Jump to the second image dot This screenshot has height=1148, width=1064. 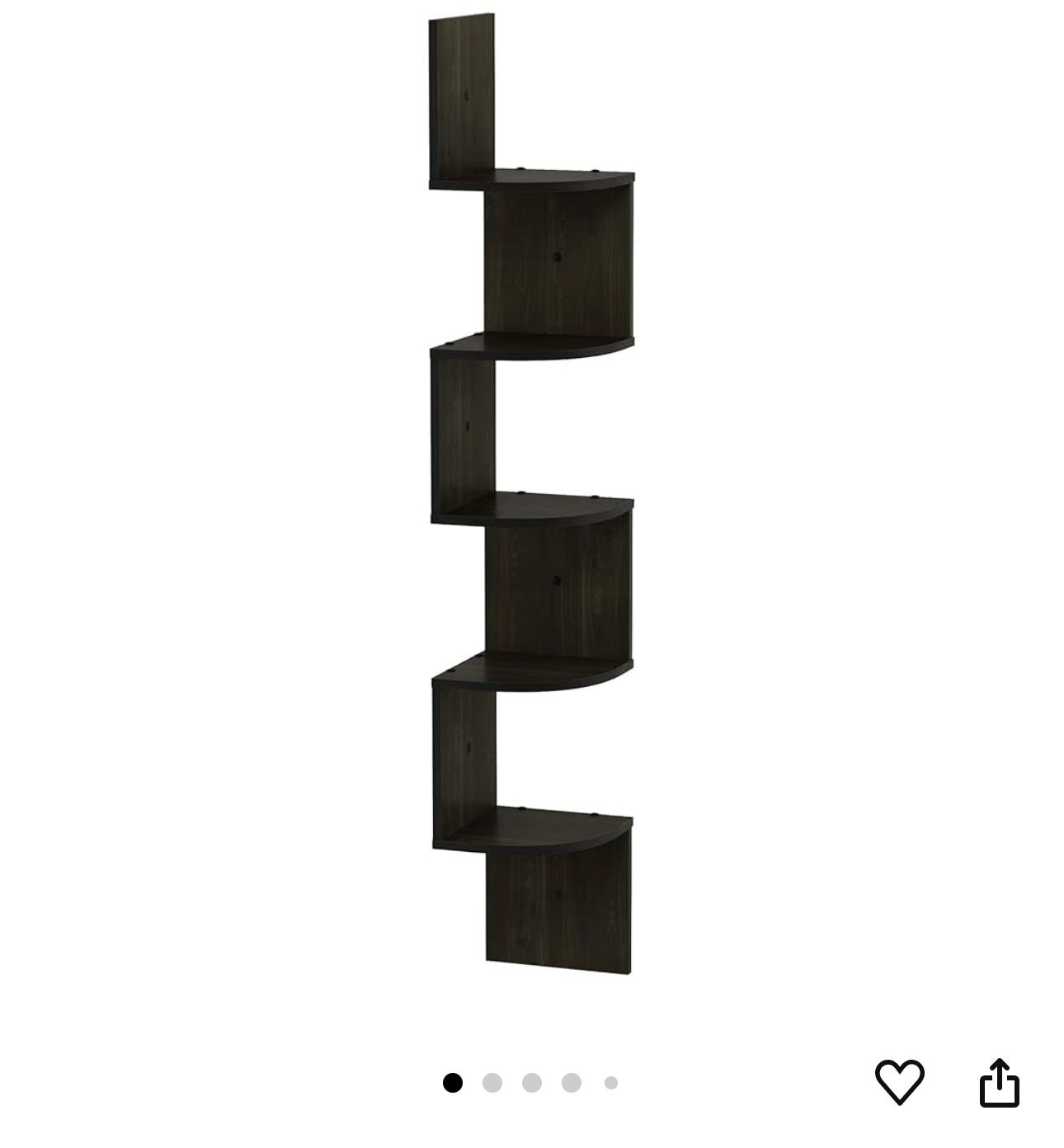coord(492,1083)
